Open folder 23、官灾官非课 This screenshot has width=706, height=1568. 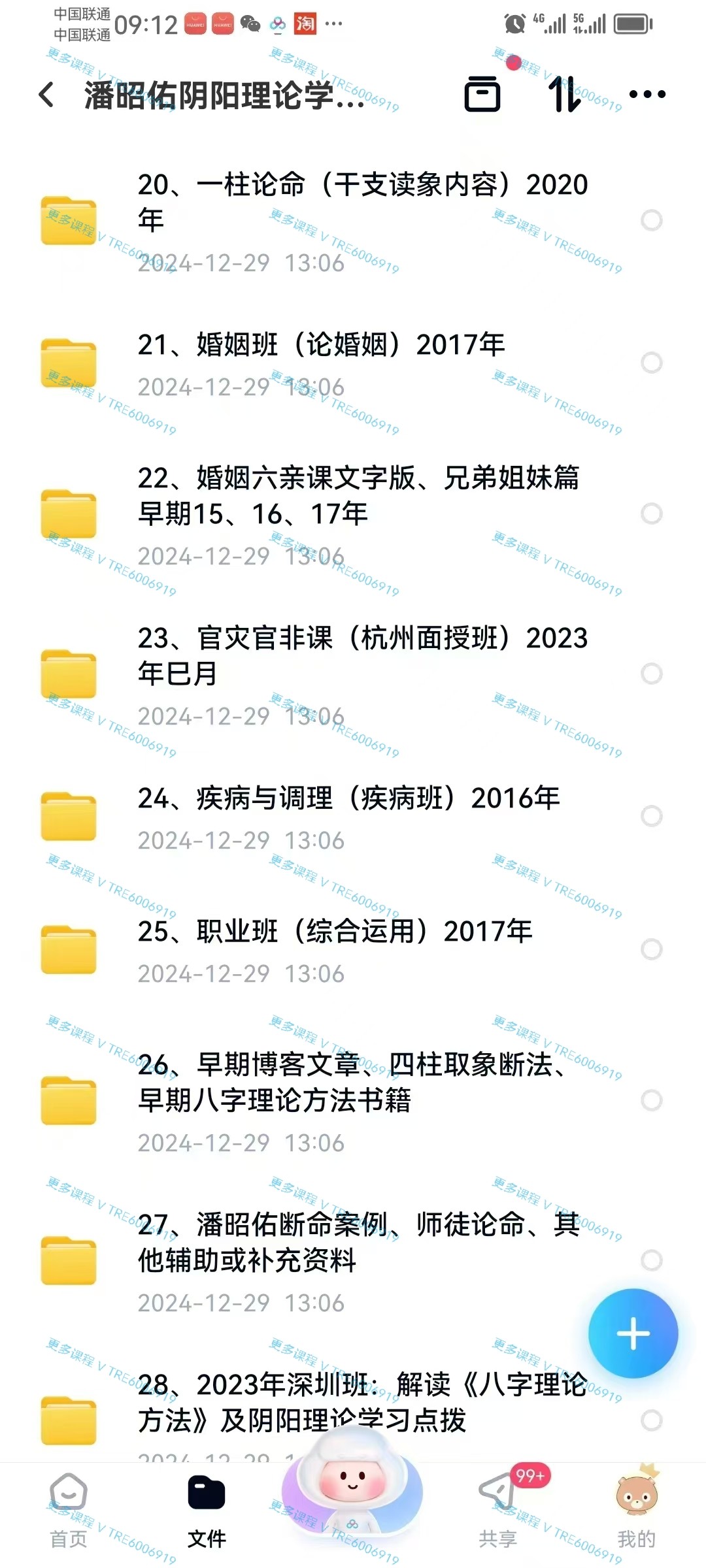pos(353,674)
